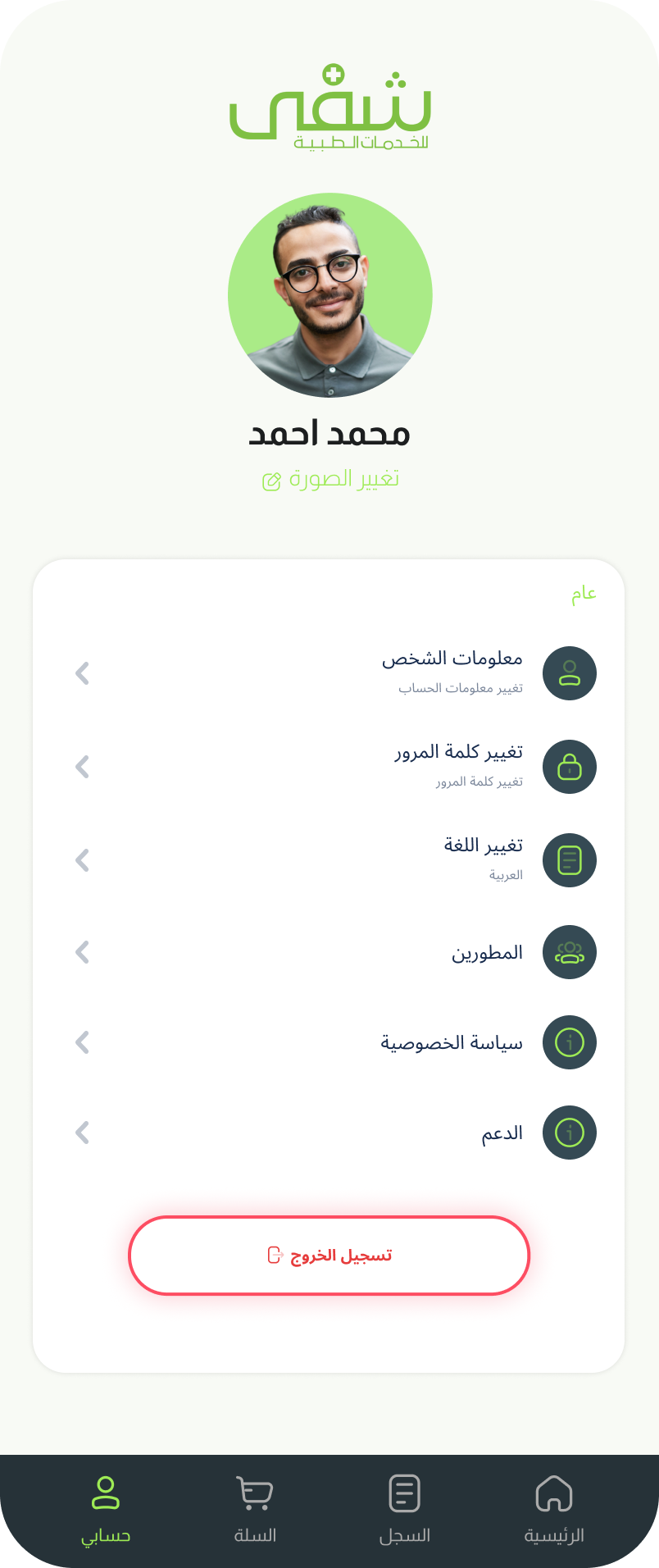Image resolution: width=659 pixels, height=1568 pixels.
Task: Open معلومات الشخص account info row
Action: [x=329, y=673]
